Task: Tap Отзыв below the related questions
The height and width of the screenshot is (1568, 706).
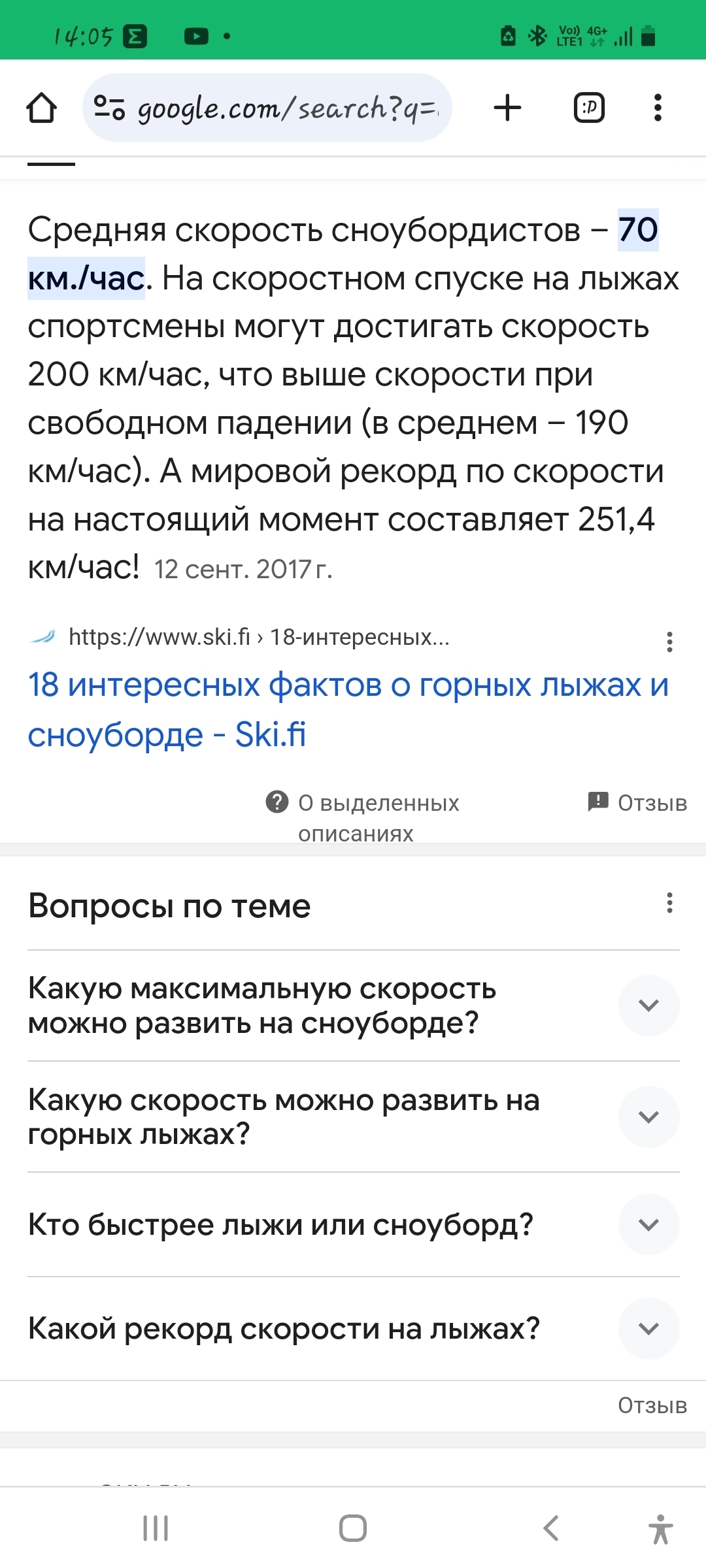Action: tap(652, 1405)
